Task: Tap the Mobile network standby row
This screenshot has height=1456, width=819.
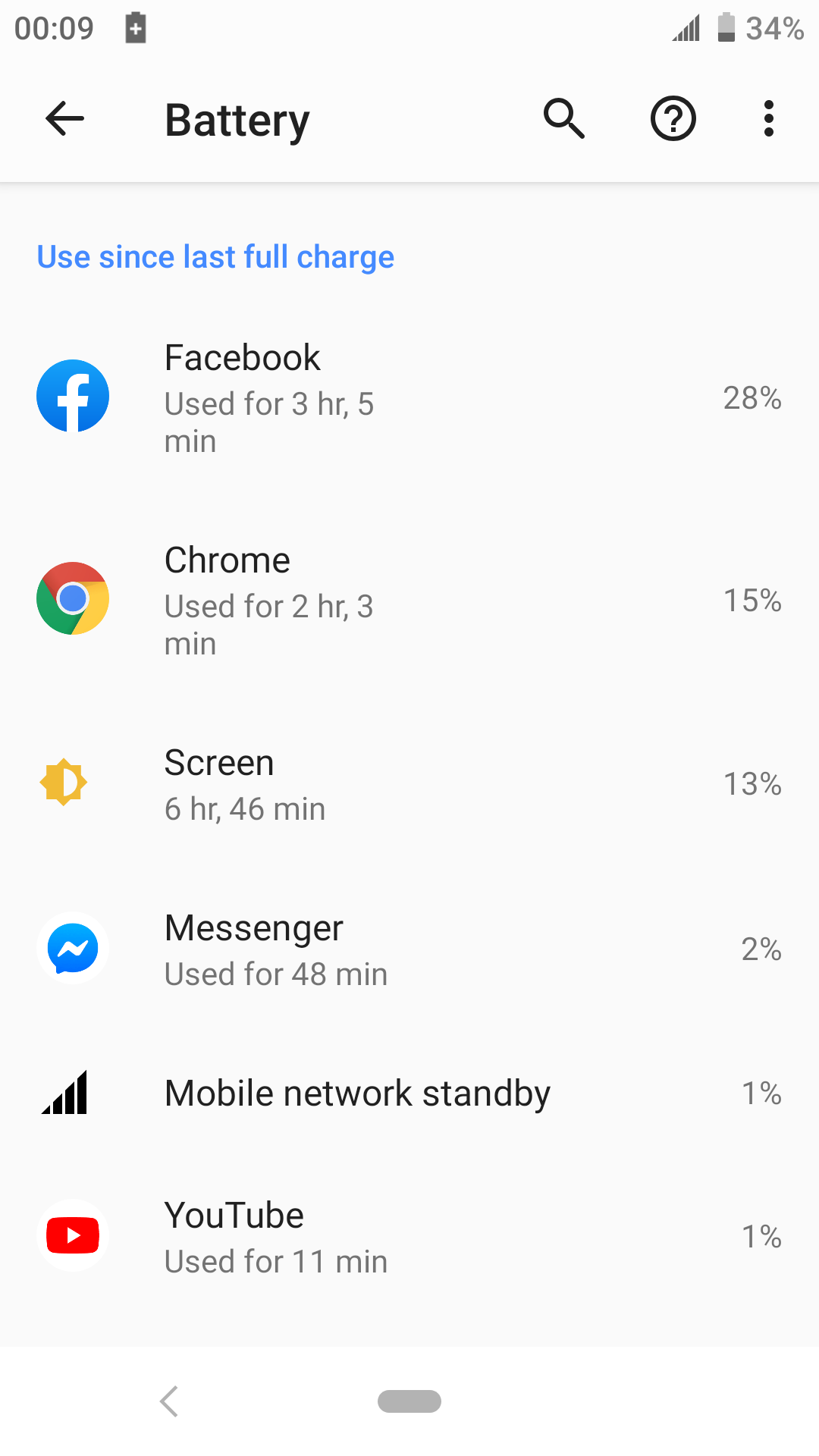Action: pyautogui.click(x=409, y=1094)
